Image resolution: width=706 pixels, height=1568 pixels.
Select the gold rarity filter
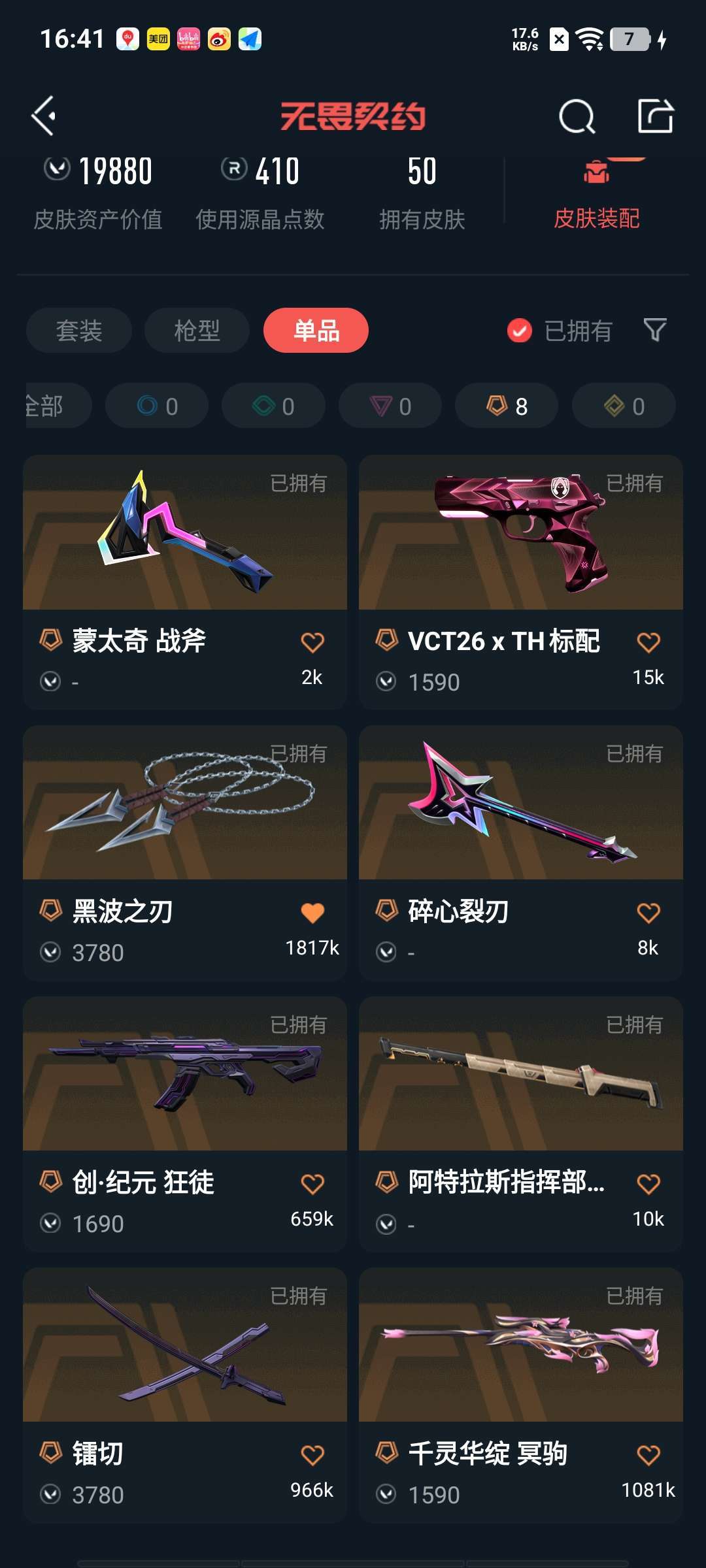coord(622,406)
